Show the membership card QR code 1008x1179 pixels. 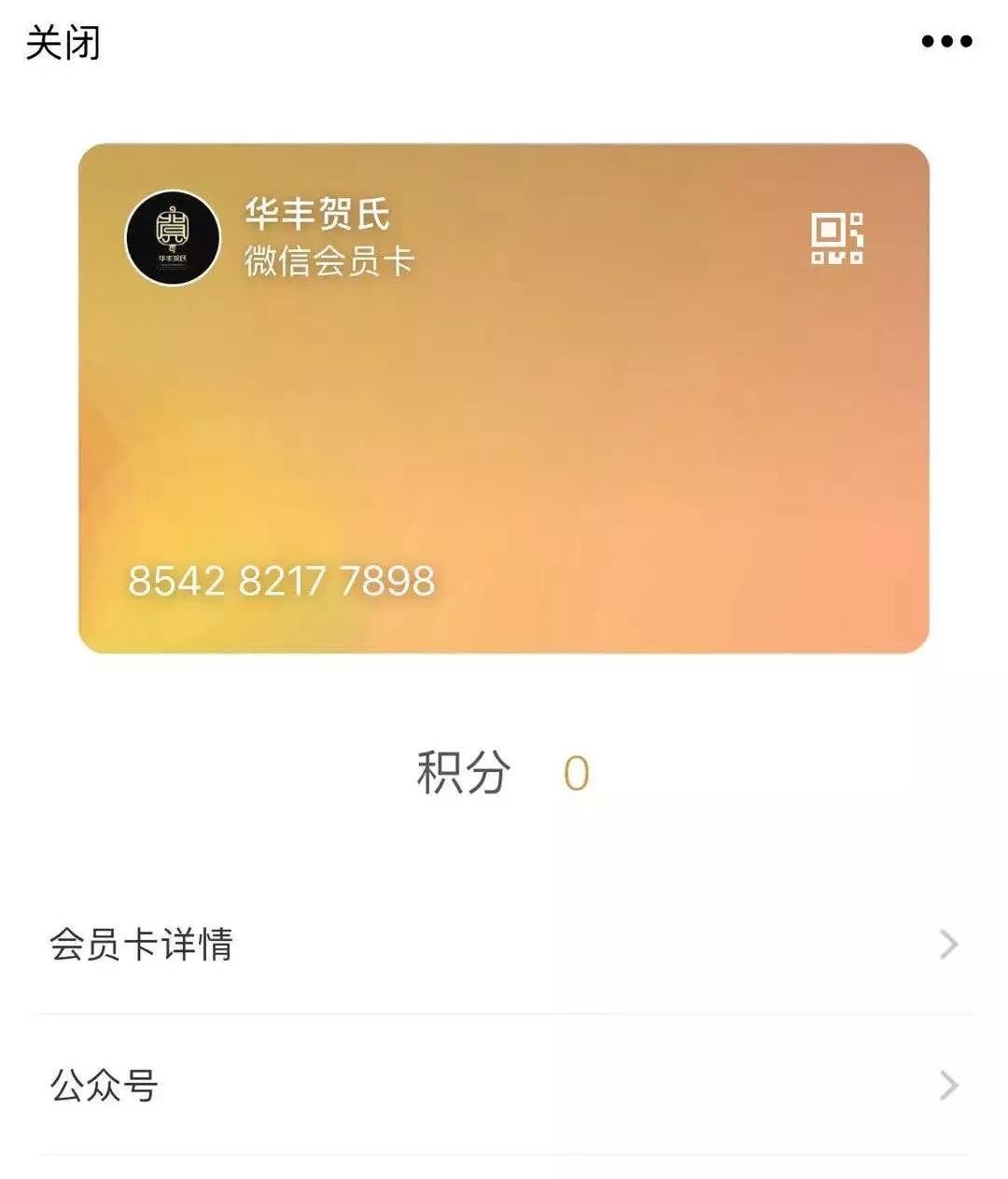pos(836,238)
